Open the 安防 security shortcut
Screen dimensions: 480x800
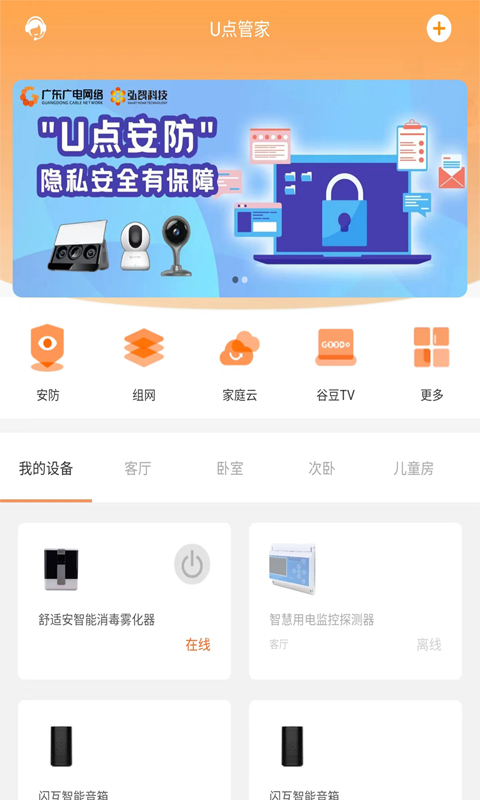tap(47, 362)
